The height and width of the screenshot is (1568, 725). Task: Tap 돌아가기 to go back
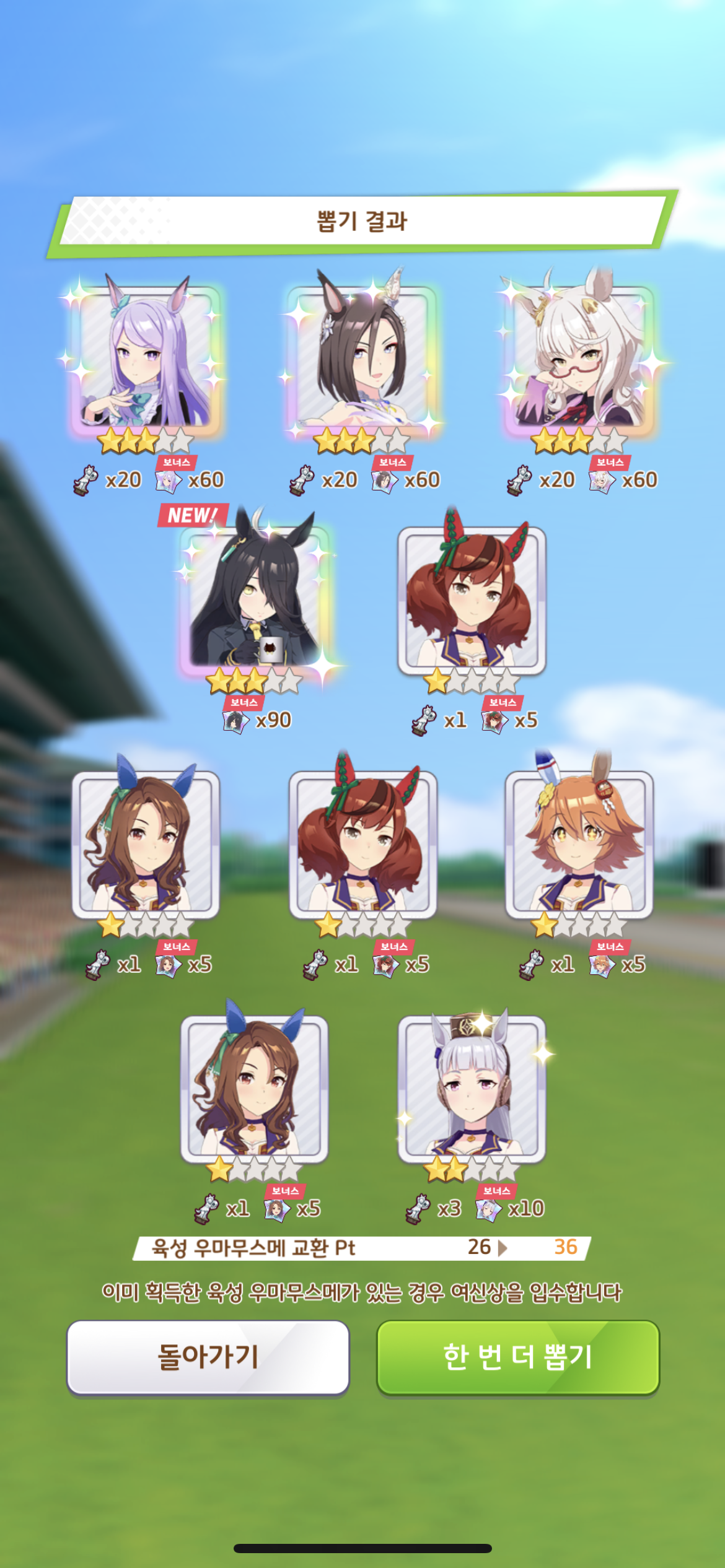coord(208,1357)
